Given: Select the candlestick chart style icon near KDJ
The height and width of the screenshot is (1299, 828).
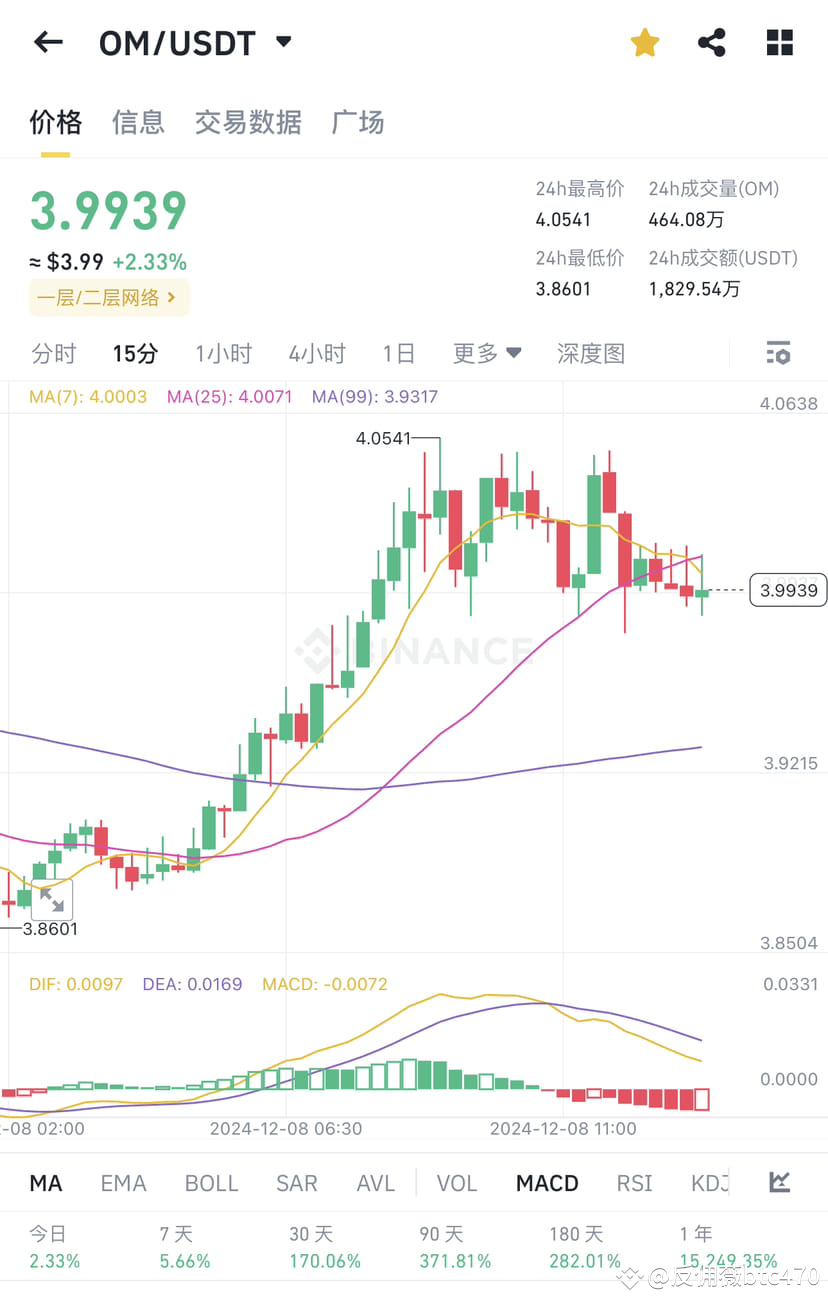Looking at the screenshot, I should pos(779,1182).
